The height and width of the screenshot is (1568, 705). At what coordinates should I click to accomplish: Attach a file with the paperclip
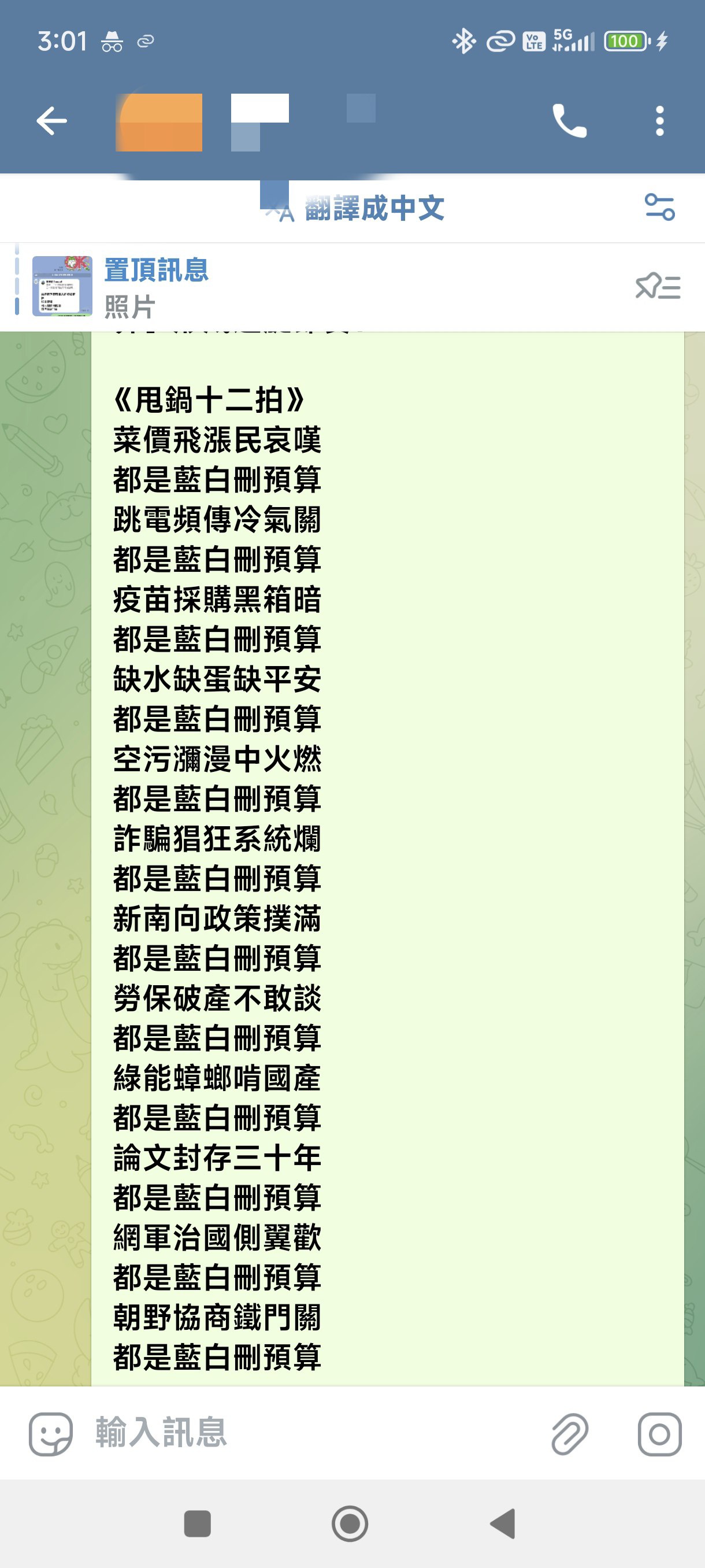pyautogui.click(x=569, y=1433)
